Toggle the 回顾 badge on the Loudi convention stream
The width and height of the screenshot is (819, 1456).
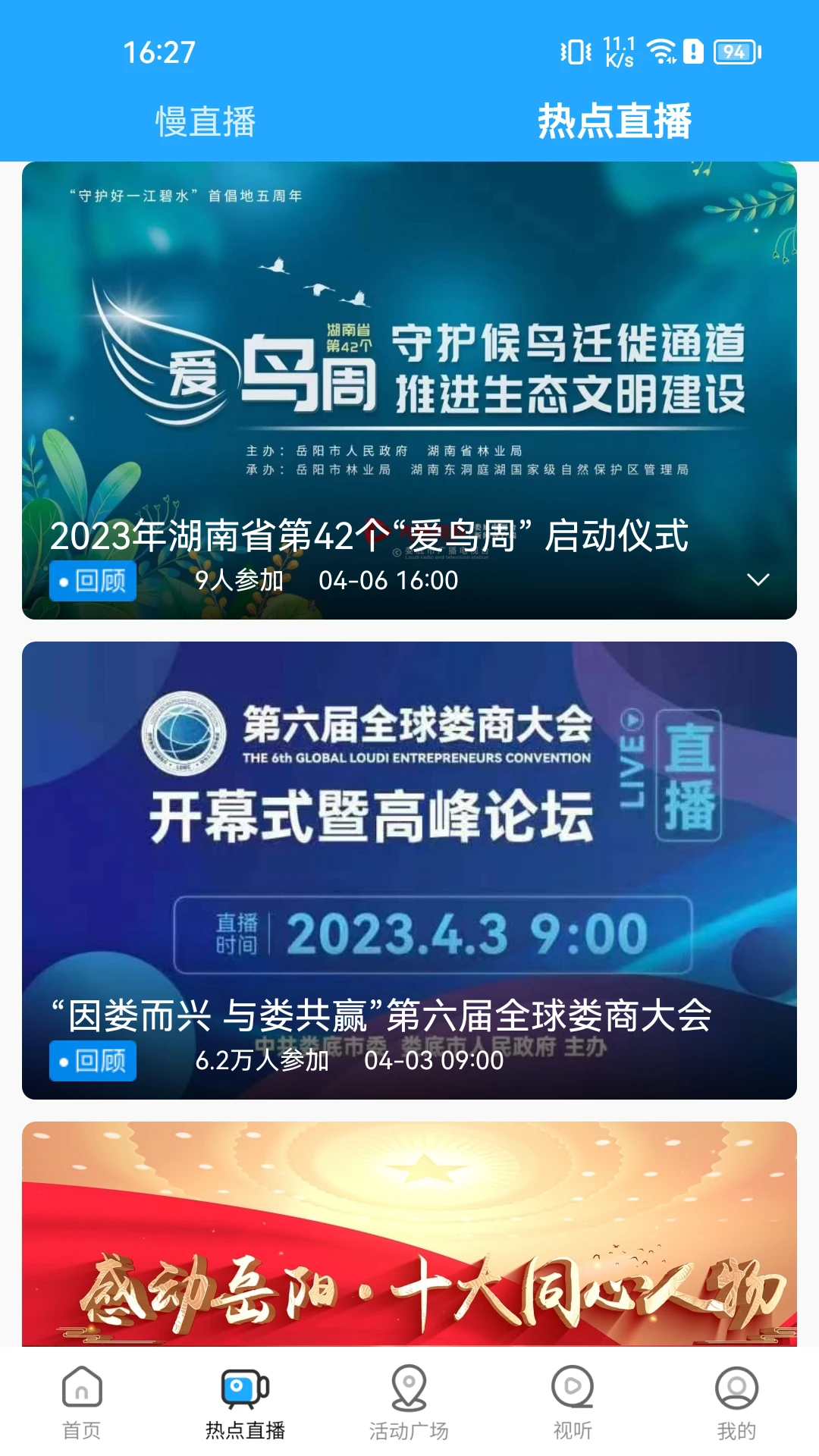(93, 1061)
